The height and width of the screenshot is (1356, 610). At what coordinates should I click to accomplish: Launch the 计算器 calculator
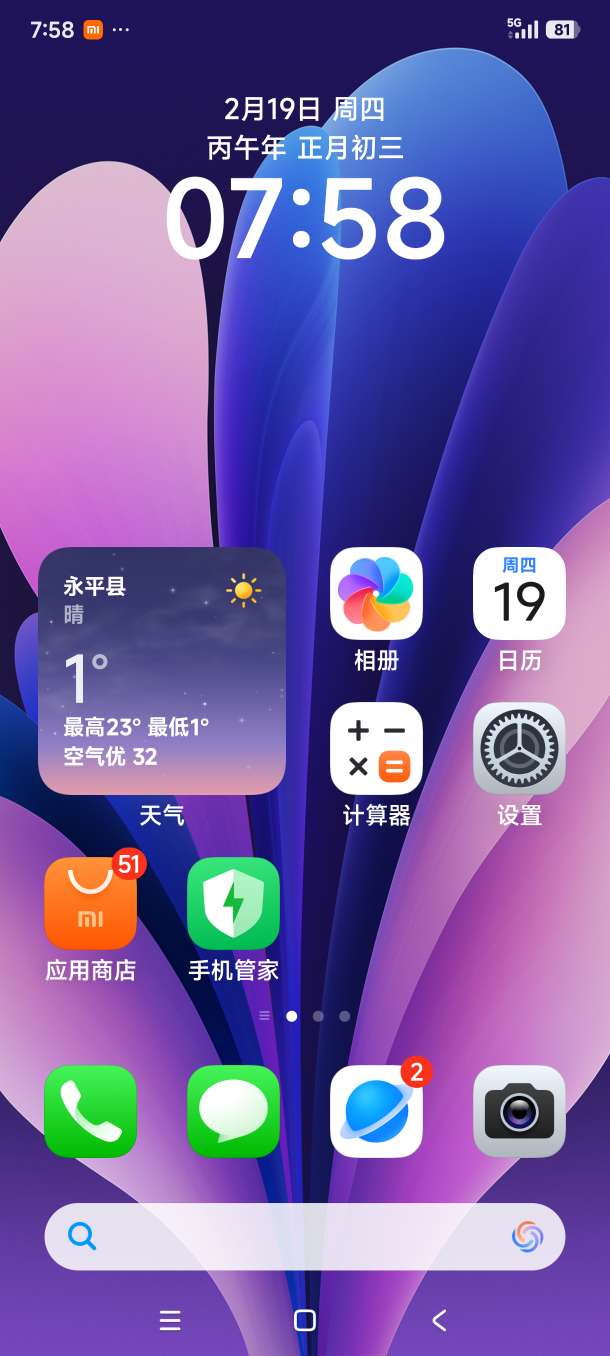(x=376, y=749)
